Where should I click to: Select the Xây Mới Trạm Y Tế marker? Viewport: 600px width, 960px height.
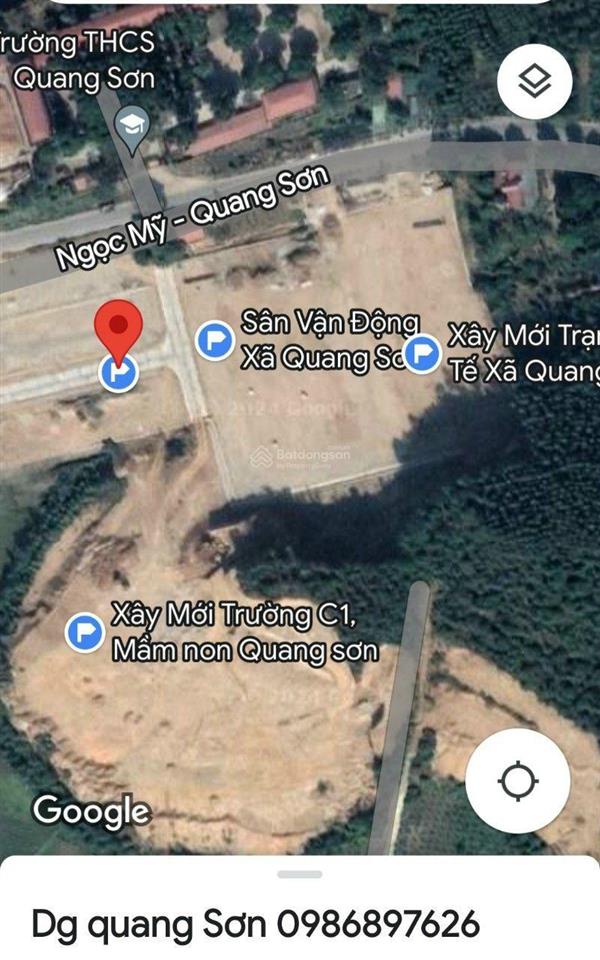point(422,353)
